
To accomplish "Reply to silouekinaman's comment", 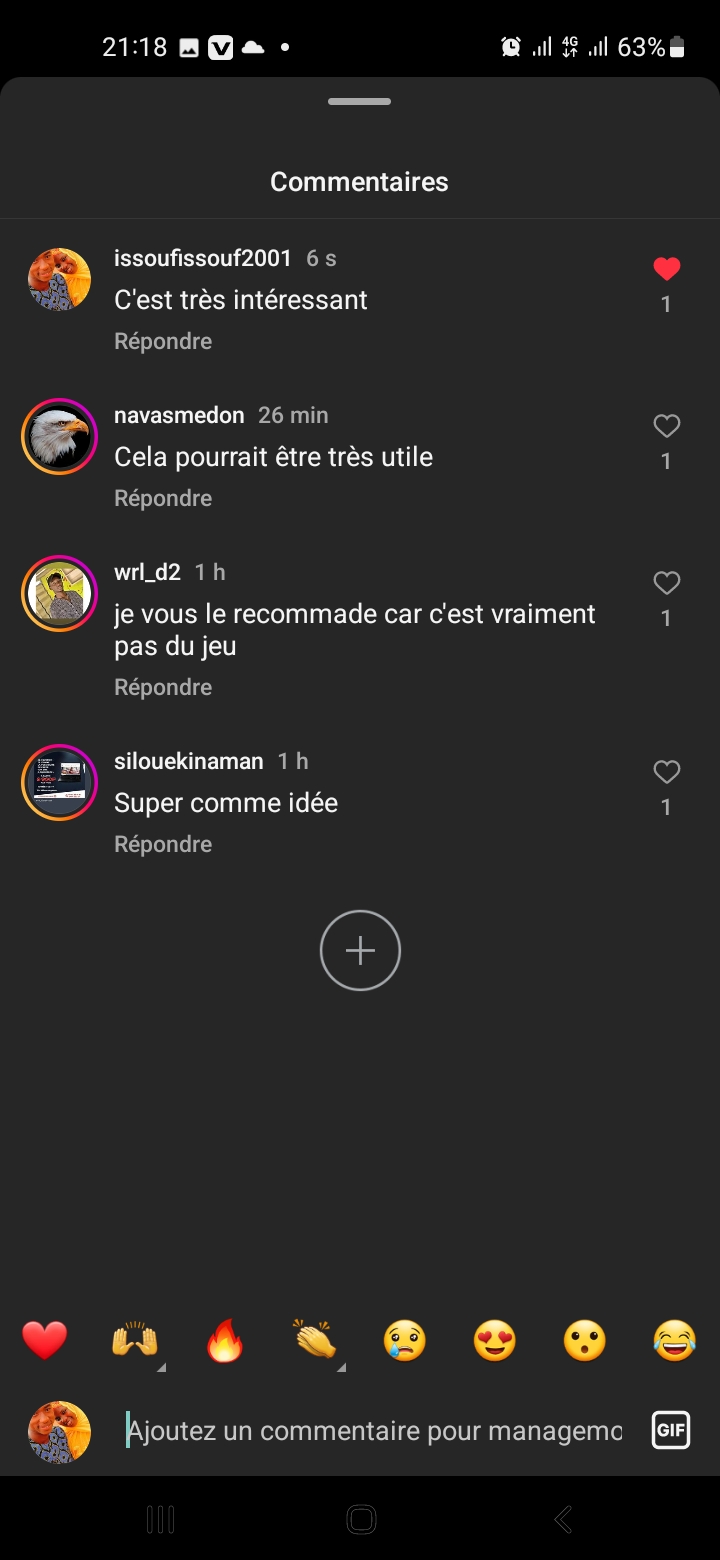I will pyautogui.click(x=163, y=844).
